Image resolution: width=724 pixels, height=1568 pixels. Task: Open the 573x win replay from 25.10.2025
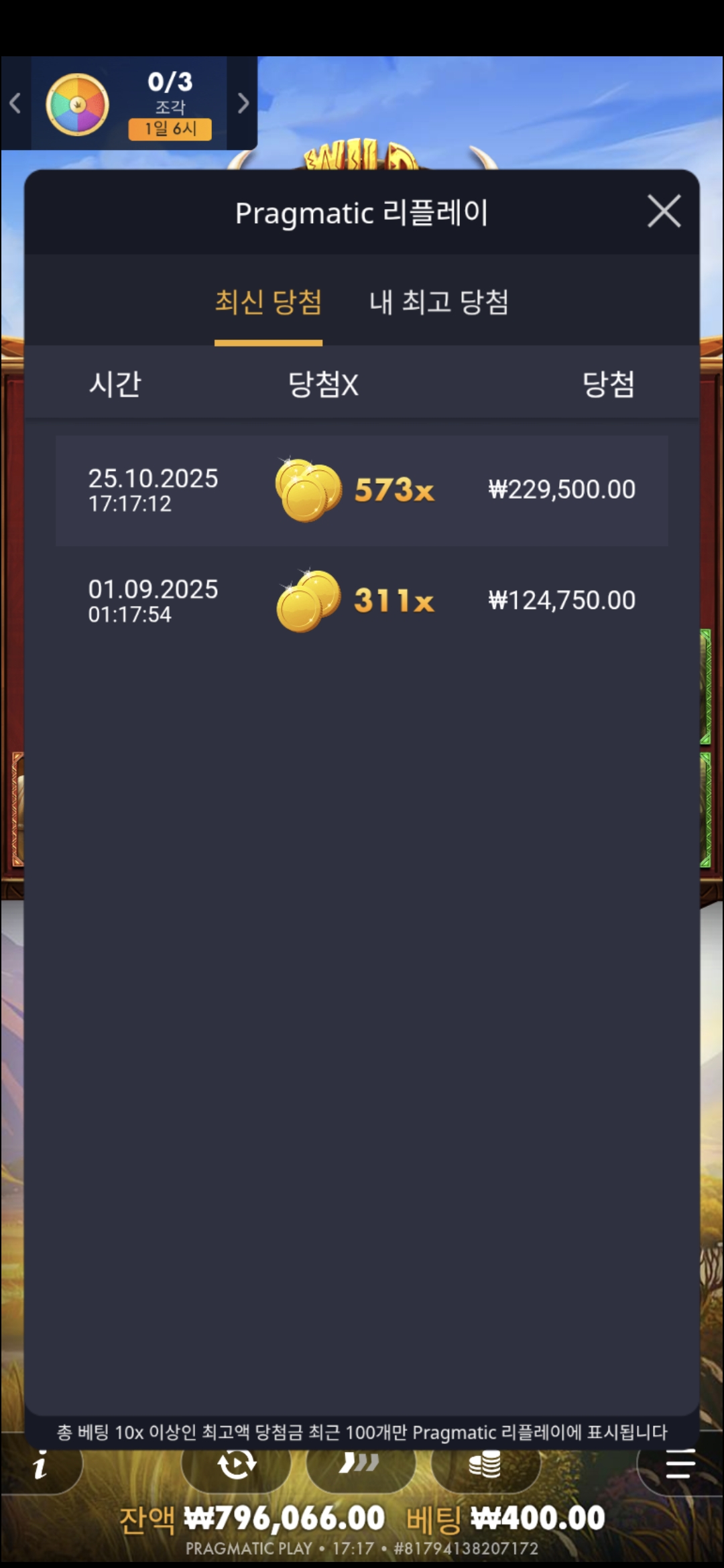pyautogui.click(x=361, y=491)
